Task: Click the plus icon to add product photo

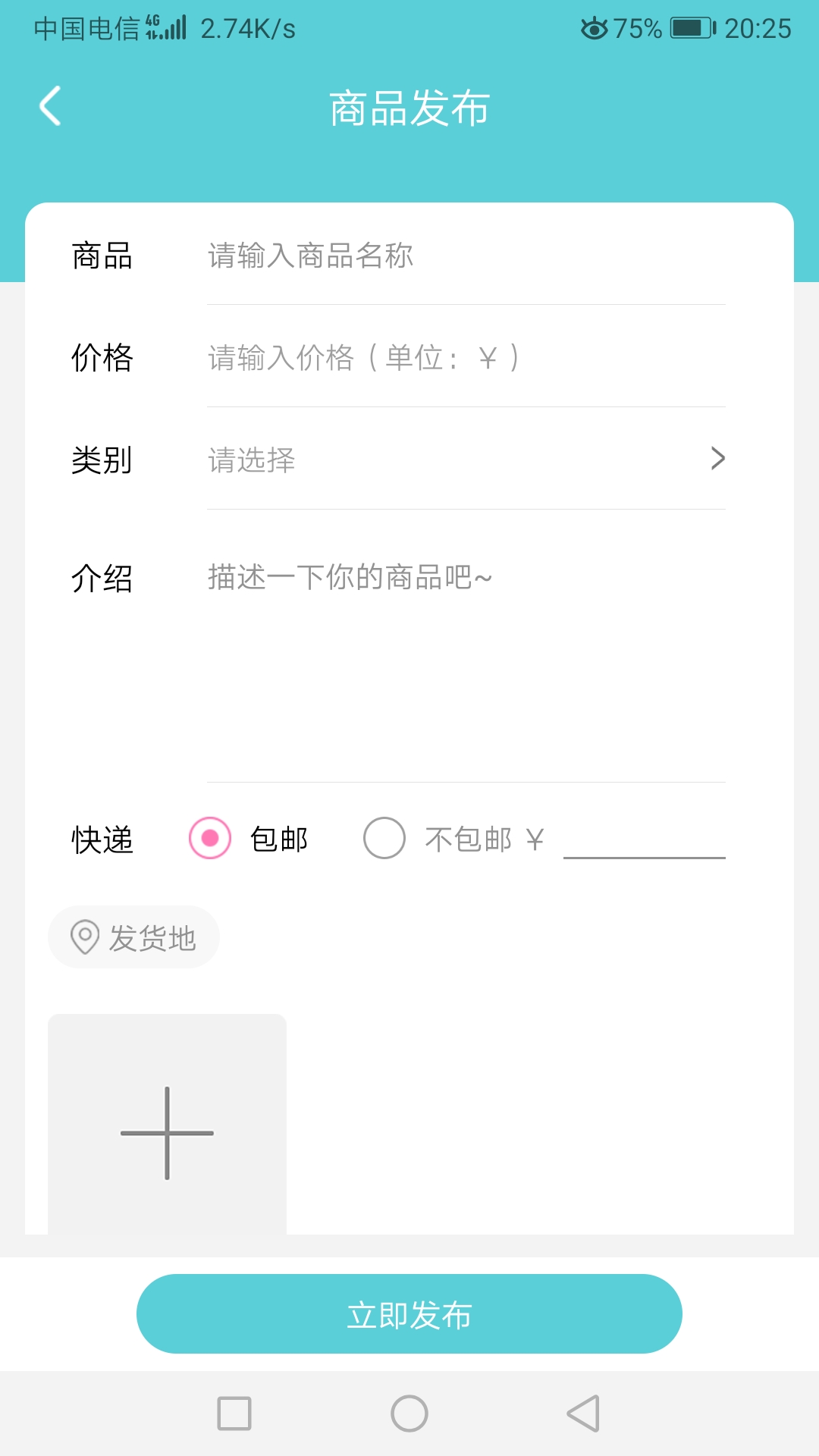Action: coord(166,1131)
